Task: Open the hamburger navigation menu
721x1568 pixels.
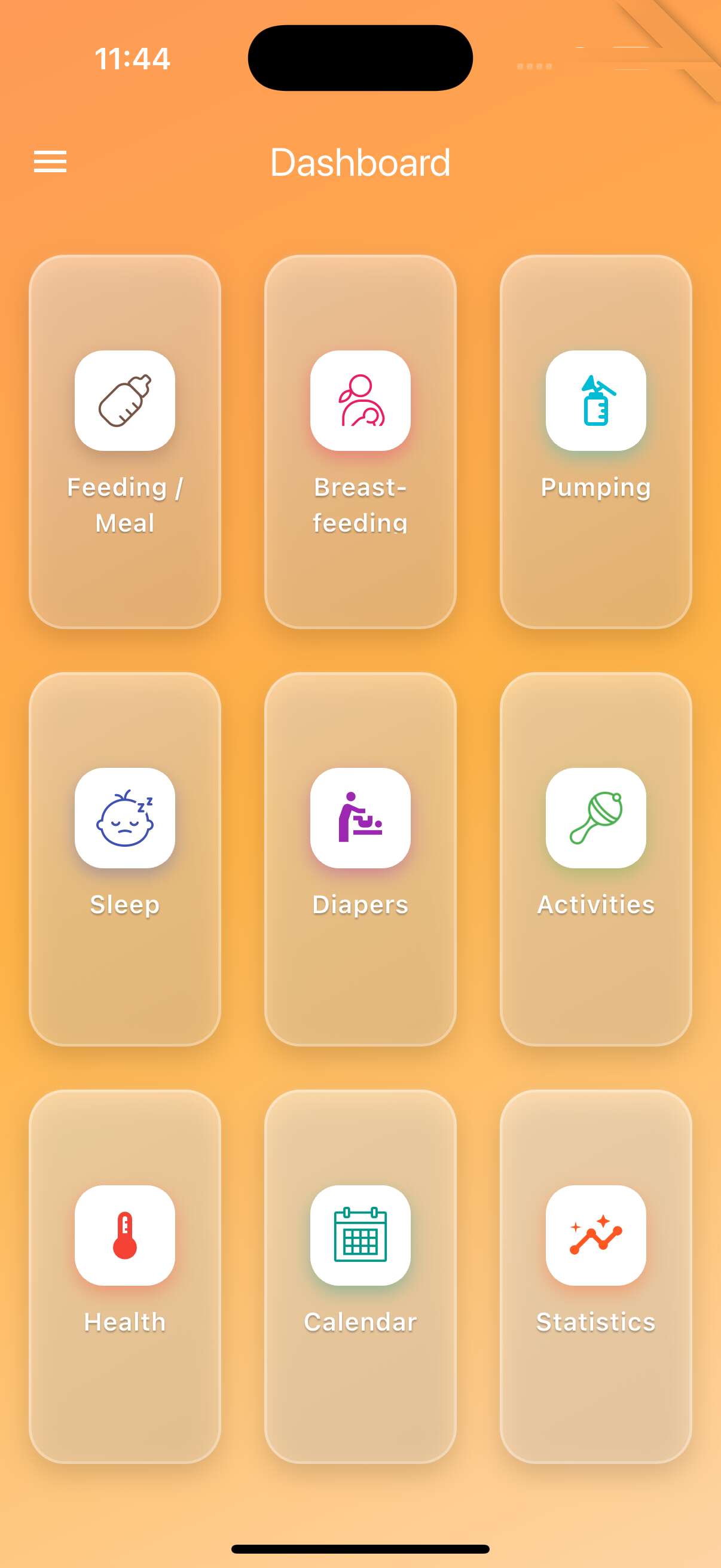Action: coord(50,162)
